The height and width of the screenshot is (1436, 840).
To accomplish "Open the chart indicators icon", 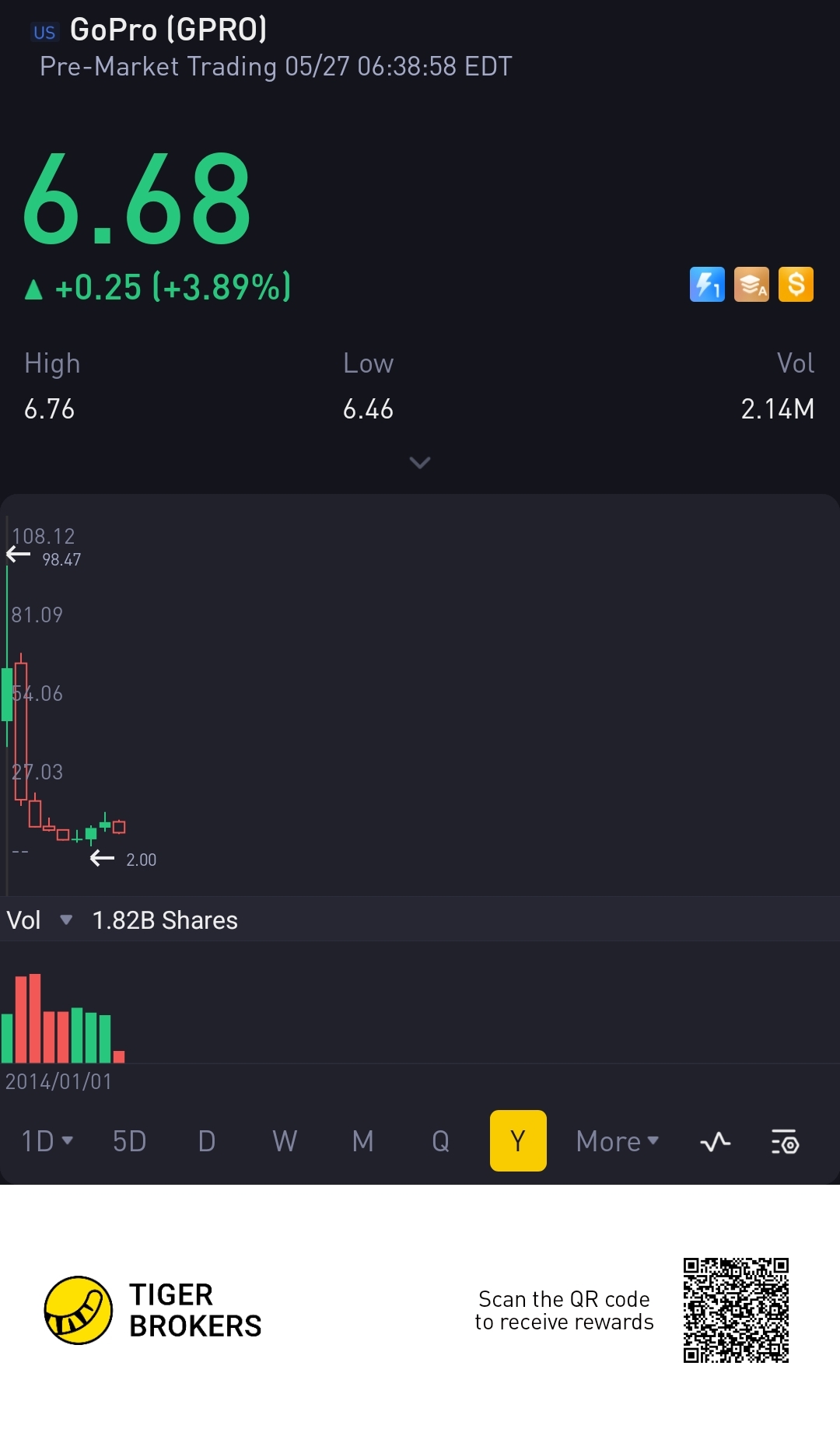I will point(715,1142).
